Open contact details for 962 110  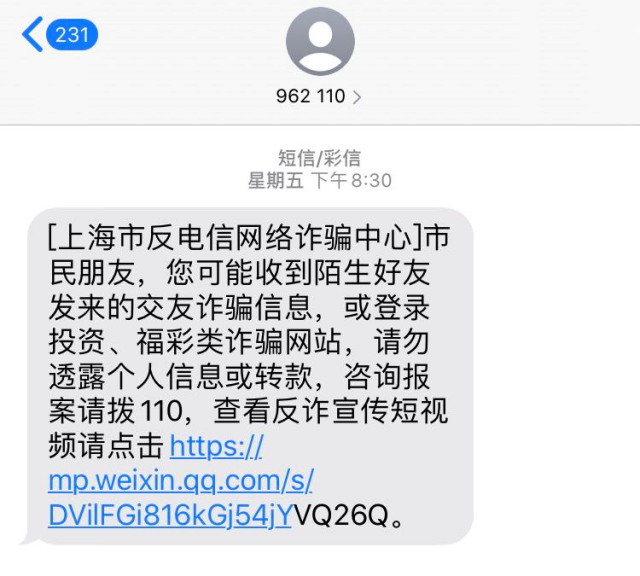click(x=319, y=96)
